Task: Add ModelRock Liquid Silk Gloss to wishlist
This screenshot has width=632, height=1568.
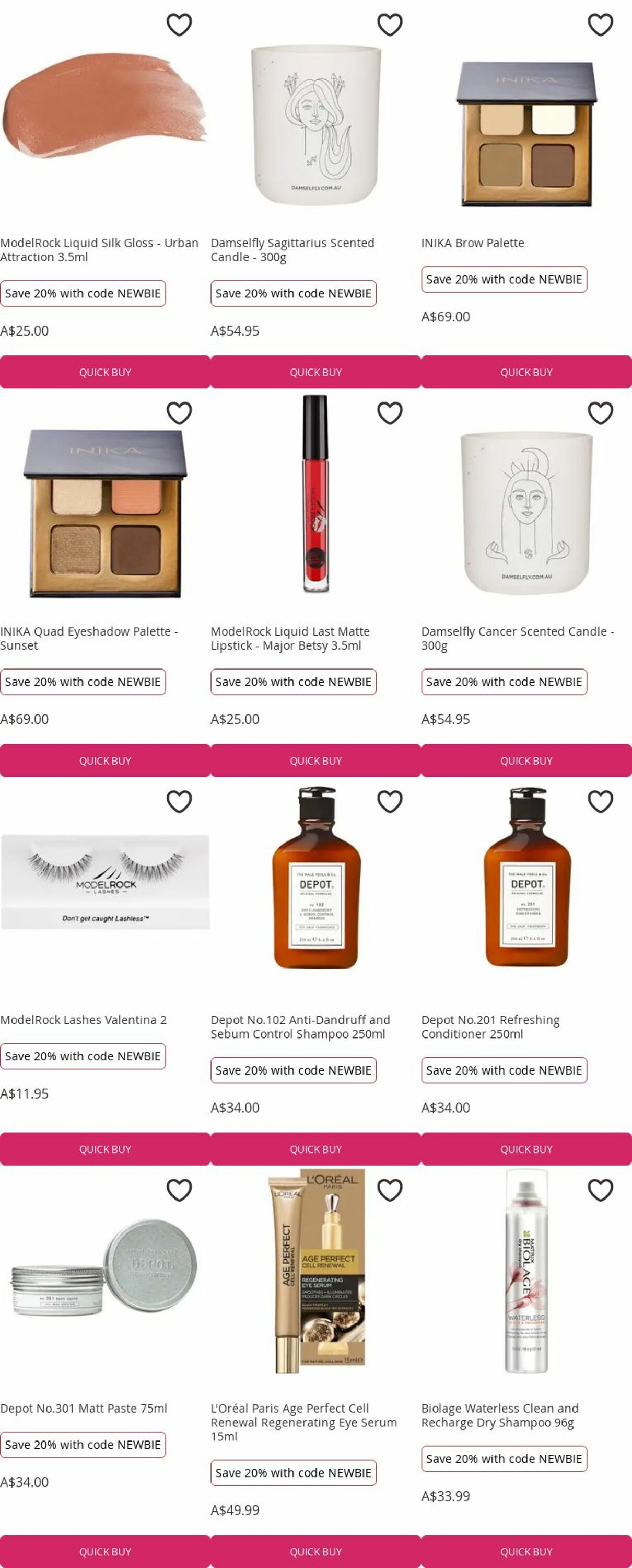Action: point(179,25)
